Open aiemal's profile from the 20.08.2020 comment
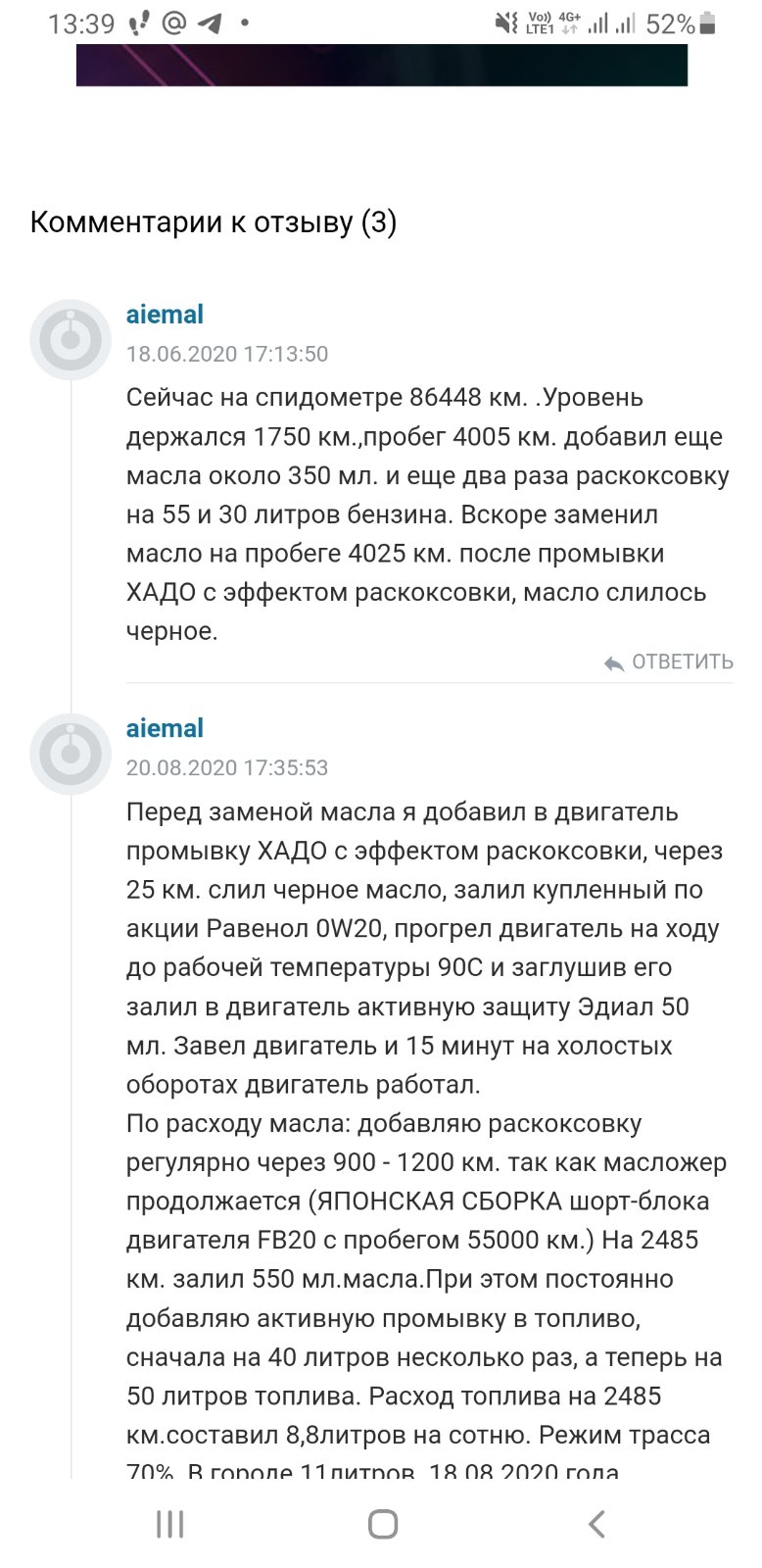 [165, 728]
